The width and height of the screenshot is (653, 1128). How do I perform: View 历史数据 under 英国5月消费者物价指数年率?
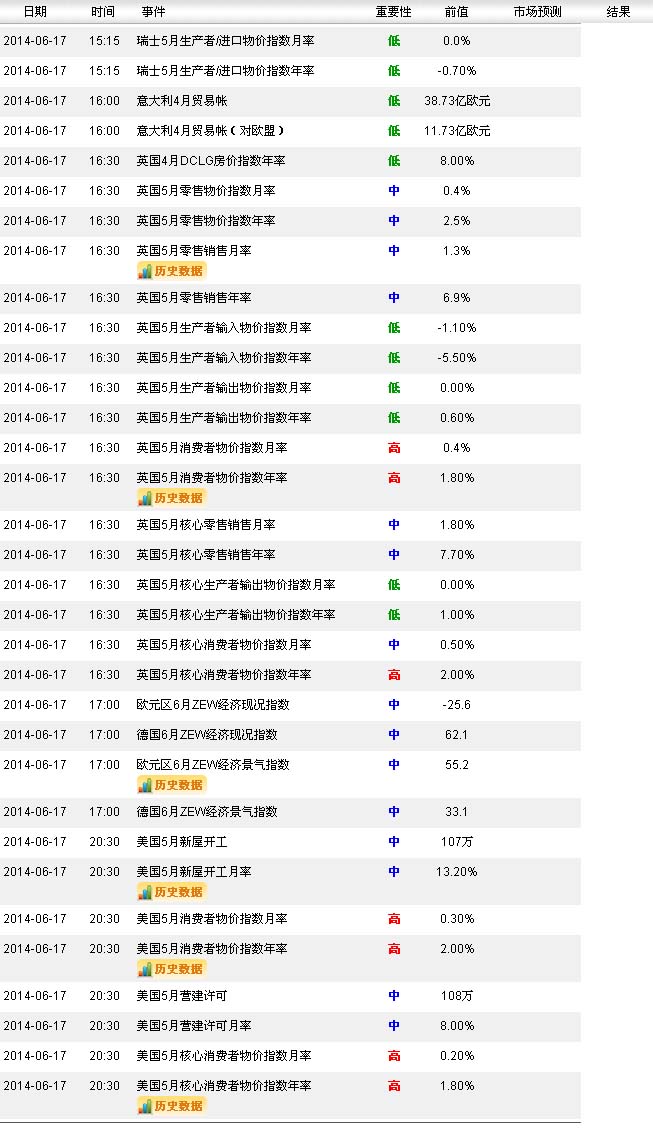click(x=171, y=498)
